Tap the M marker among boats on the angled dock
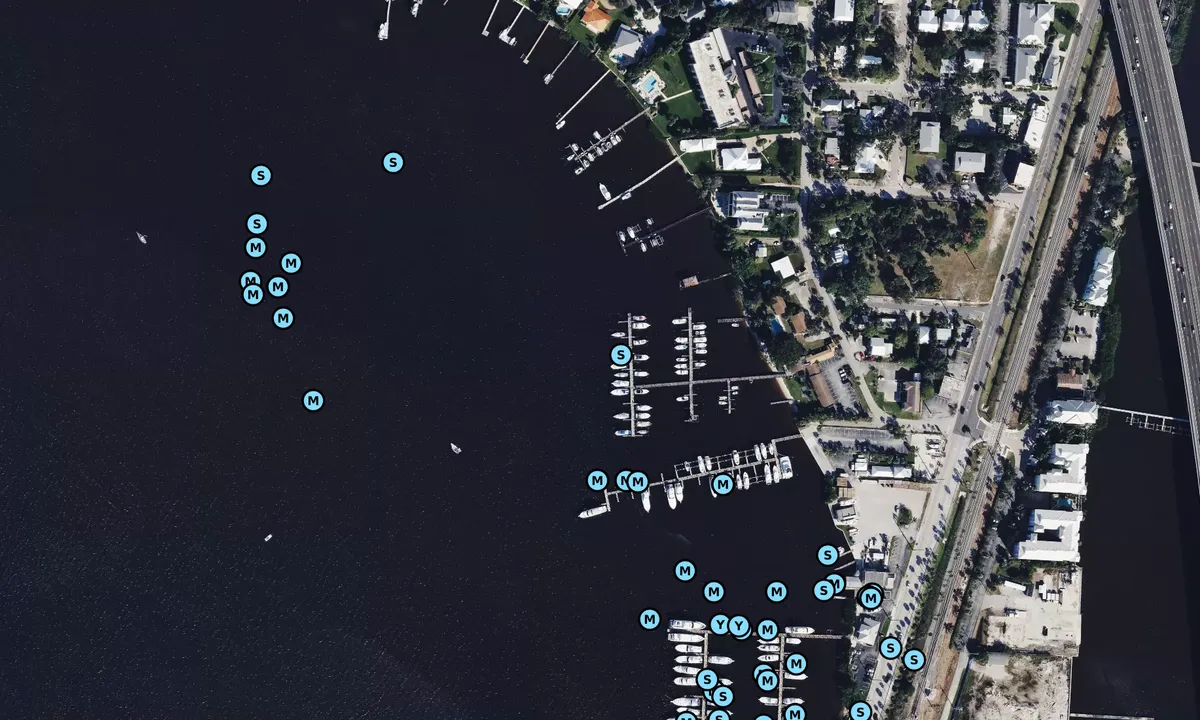The image size is (1200, 720). coord(722,485)
